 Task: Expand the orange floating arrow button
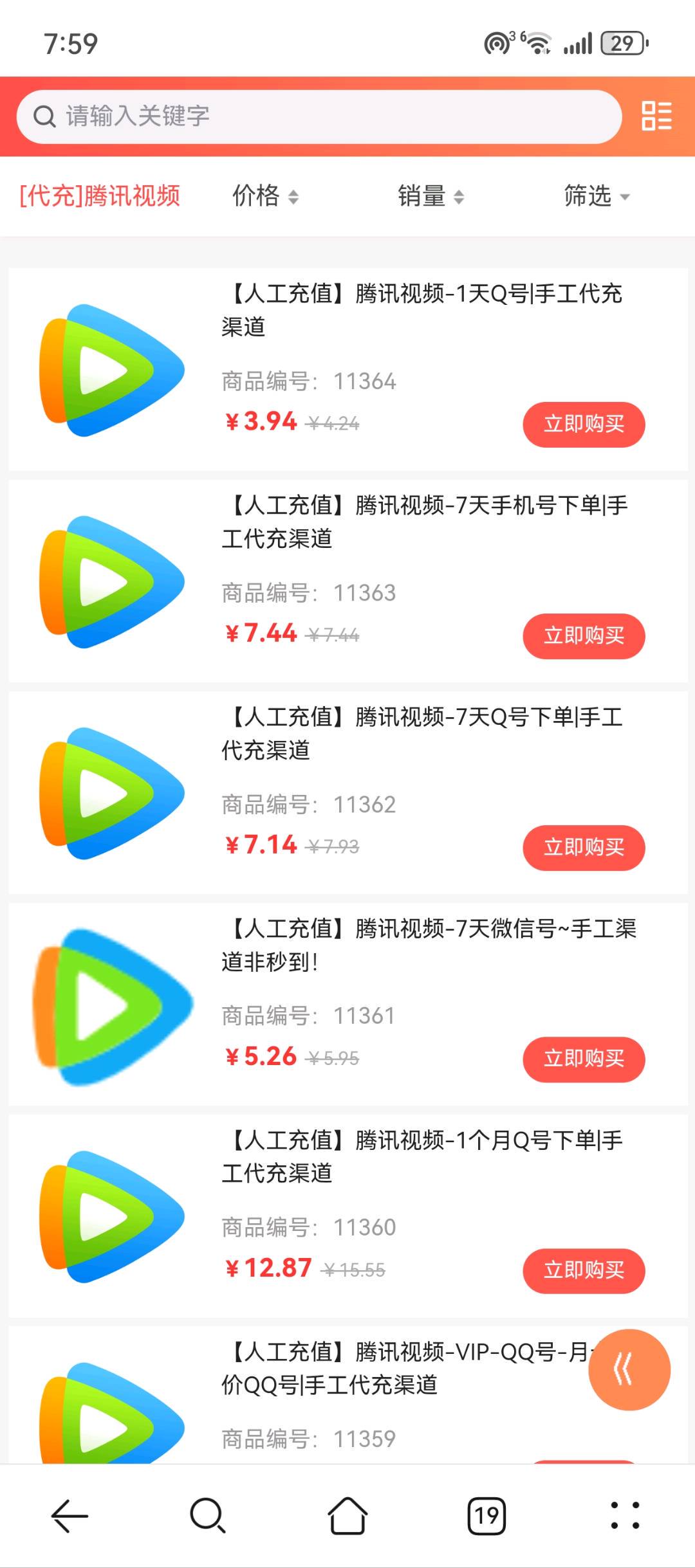[x=629, y=1369]
